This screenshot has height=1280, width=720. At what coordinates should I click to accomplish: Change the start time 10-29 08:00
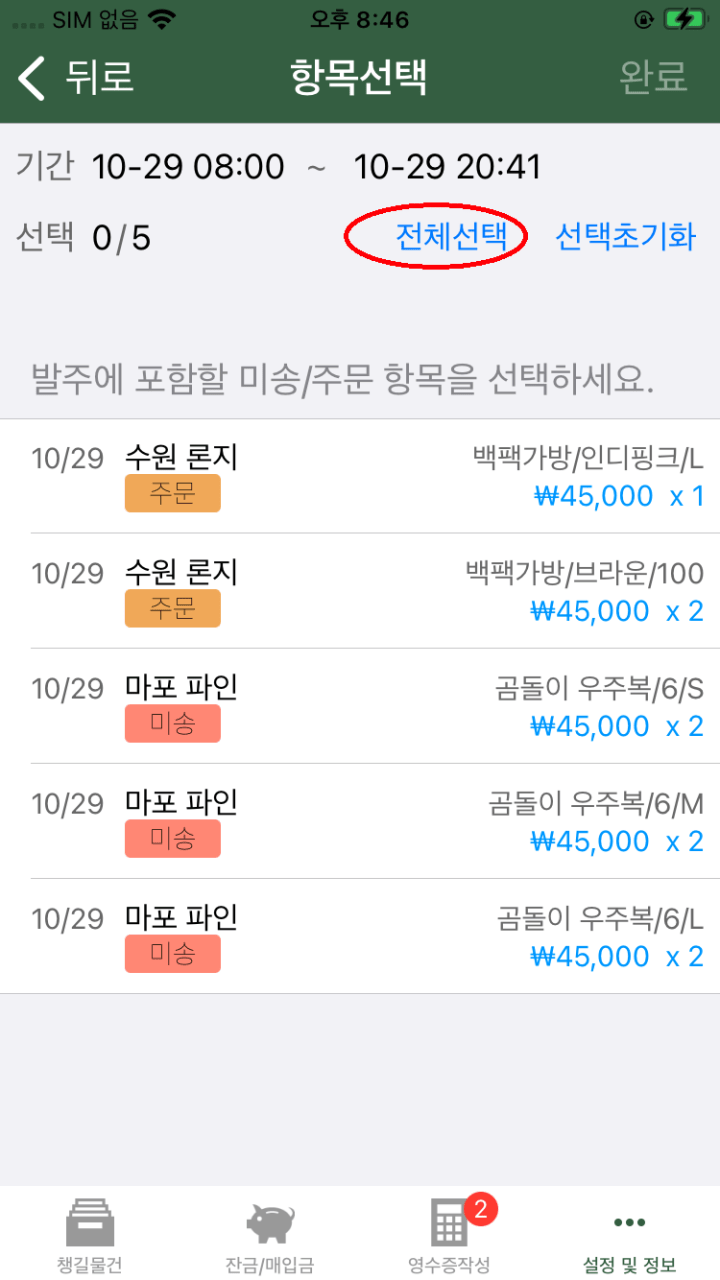188,166
